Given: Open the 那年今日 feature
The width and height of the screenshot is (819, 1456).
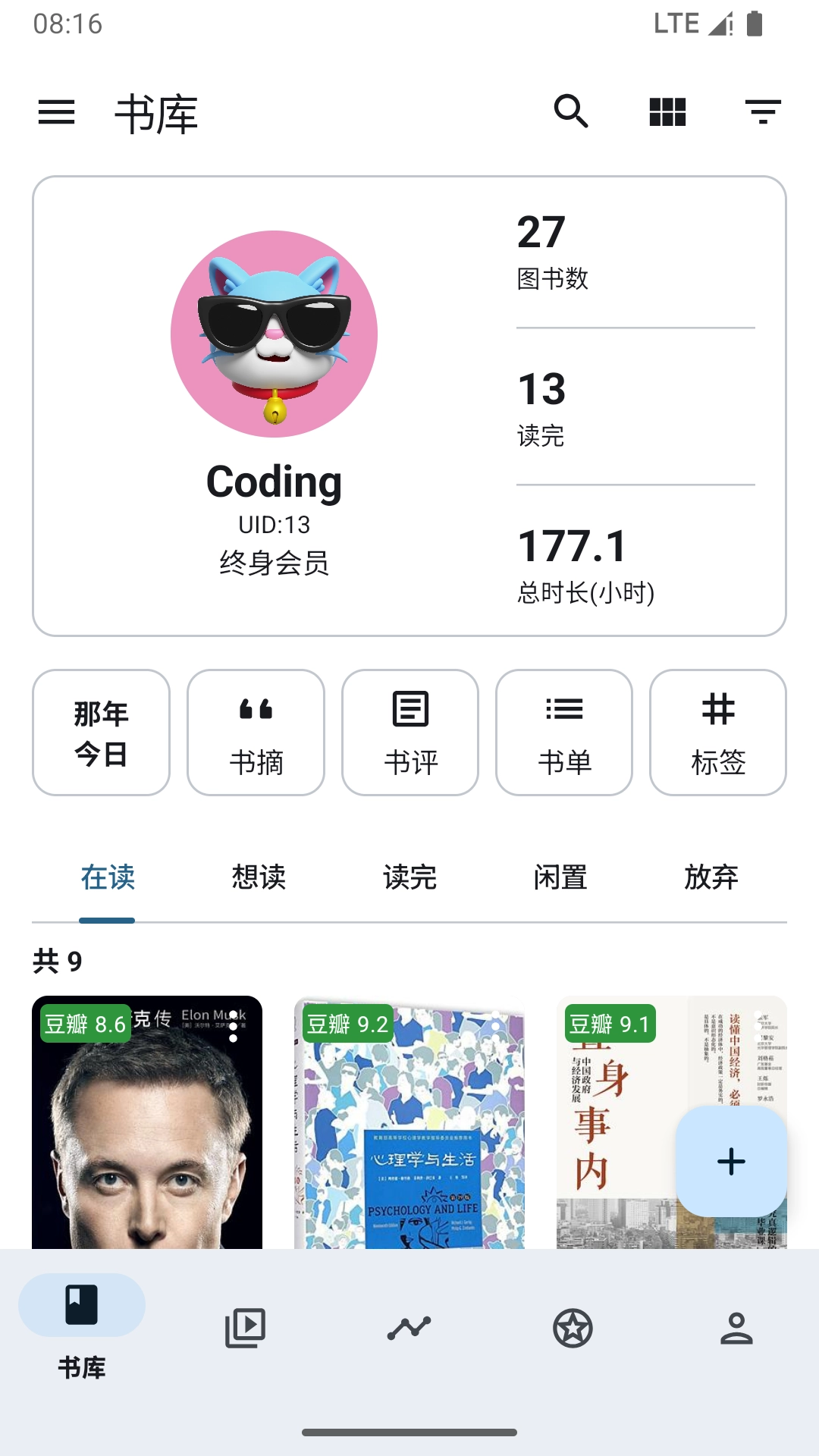Looking at the screenshot, I should tap(100, 730).
